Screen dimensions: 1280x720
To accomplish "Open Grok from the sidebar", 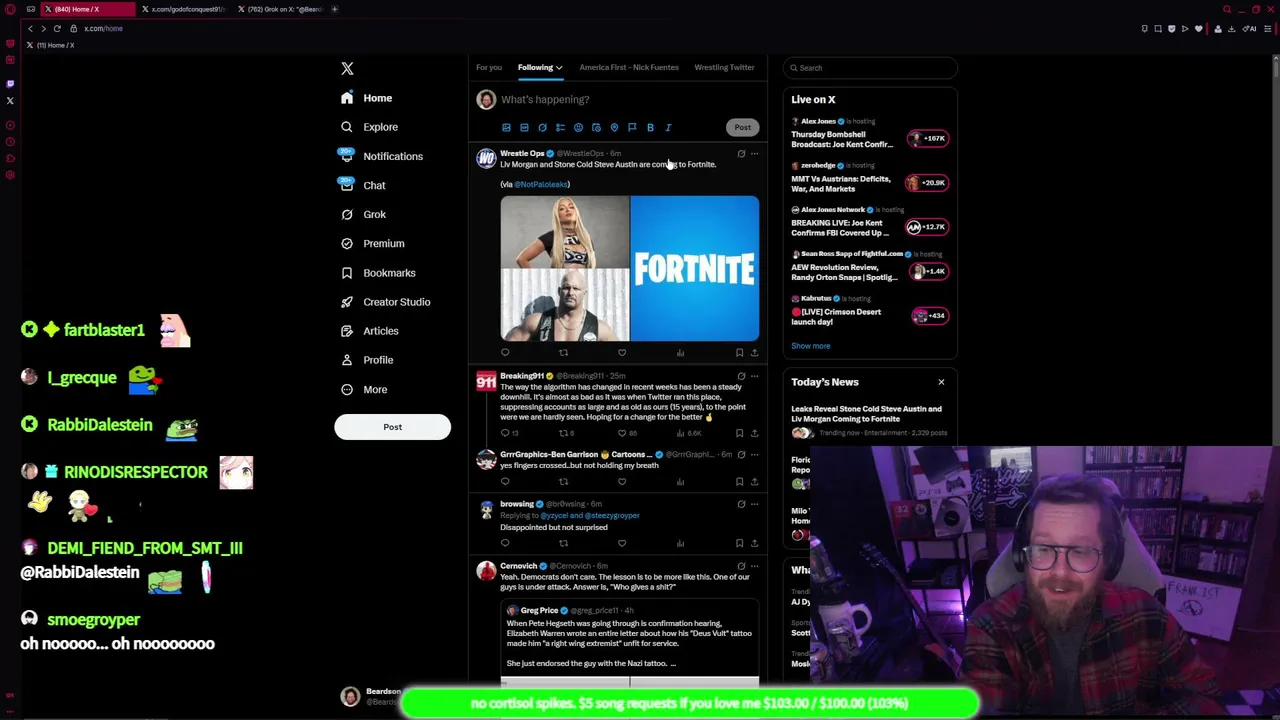I will pos(374,214).
